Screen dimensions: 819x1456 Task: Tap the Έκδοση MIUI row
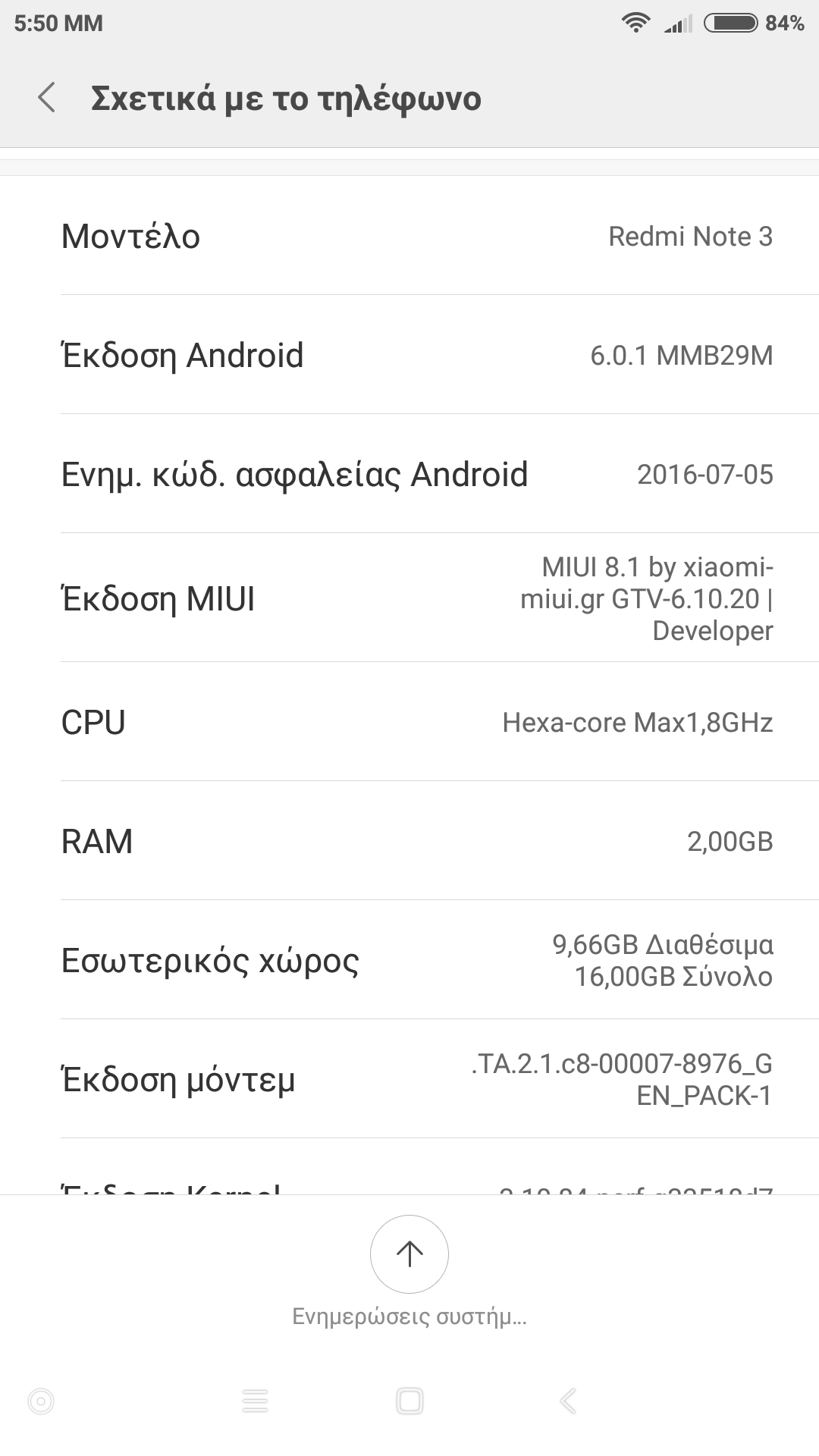pos(409,598)
